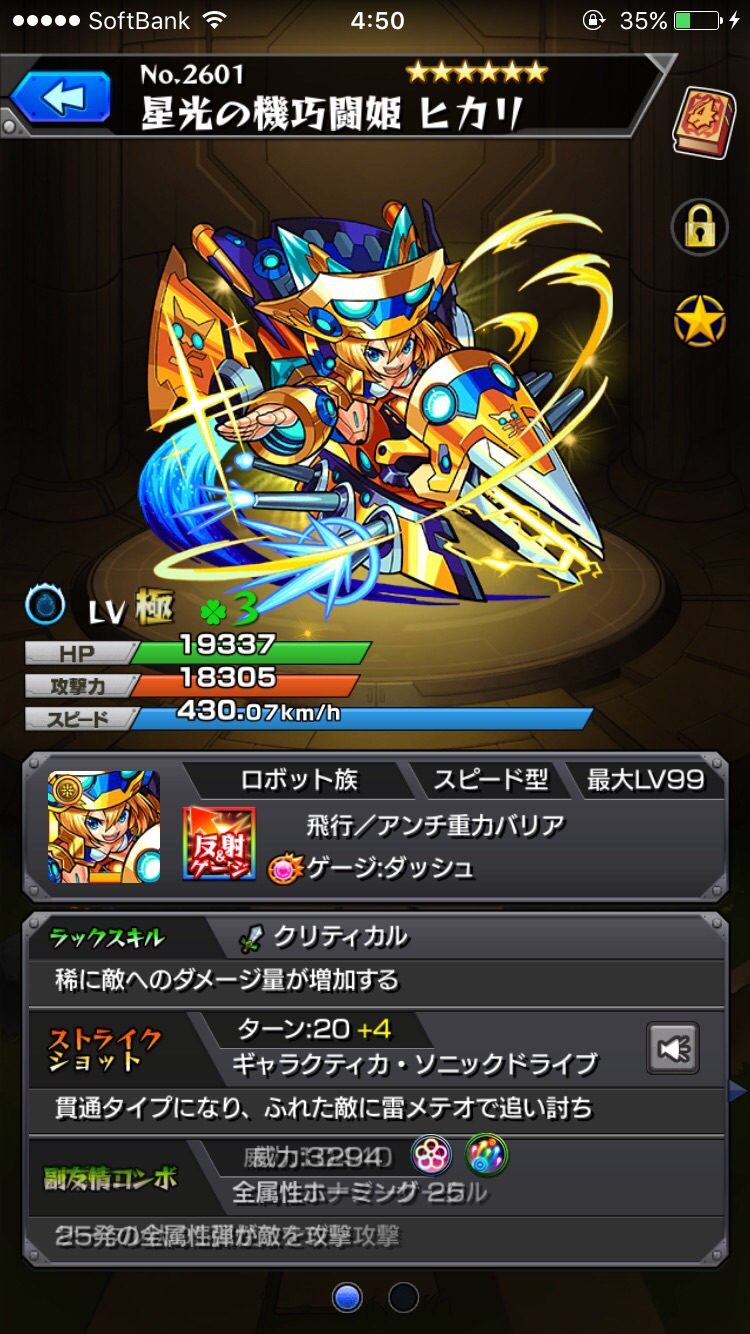Tap Hikari's small portrait thumbnail

[x=104, y=826]
